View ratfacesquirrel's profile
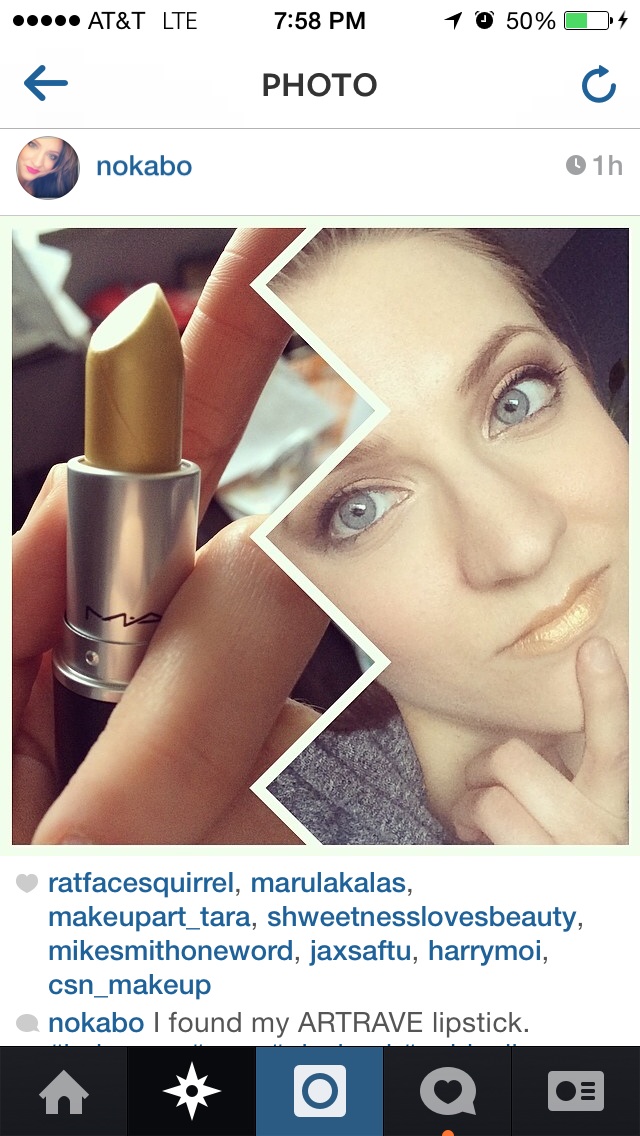Screen dimensions: 640x1136 click(140, 884)
